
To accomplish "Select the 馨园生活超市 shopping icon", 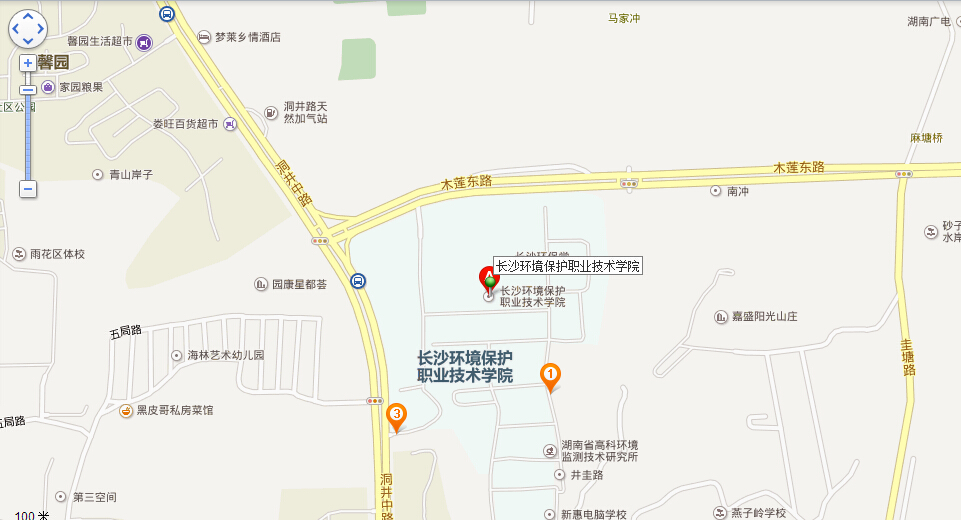I will pos(145,42).
